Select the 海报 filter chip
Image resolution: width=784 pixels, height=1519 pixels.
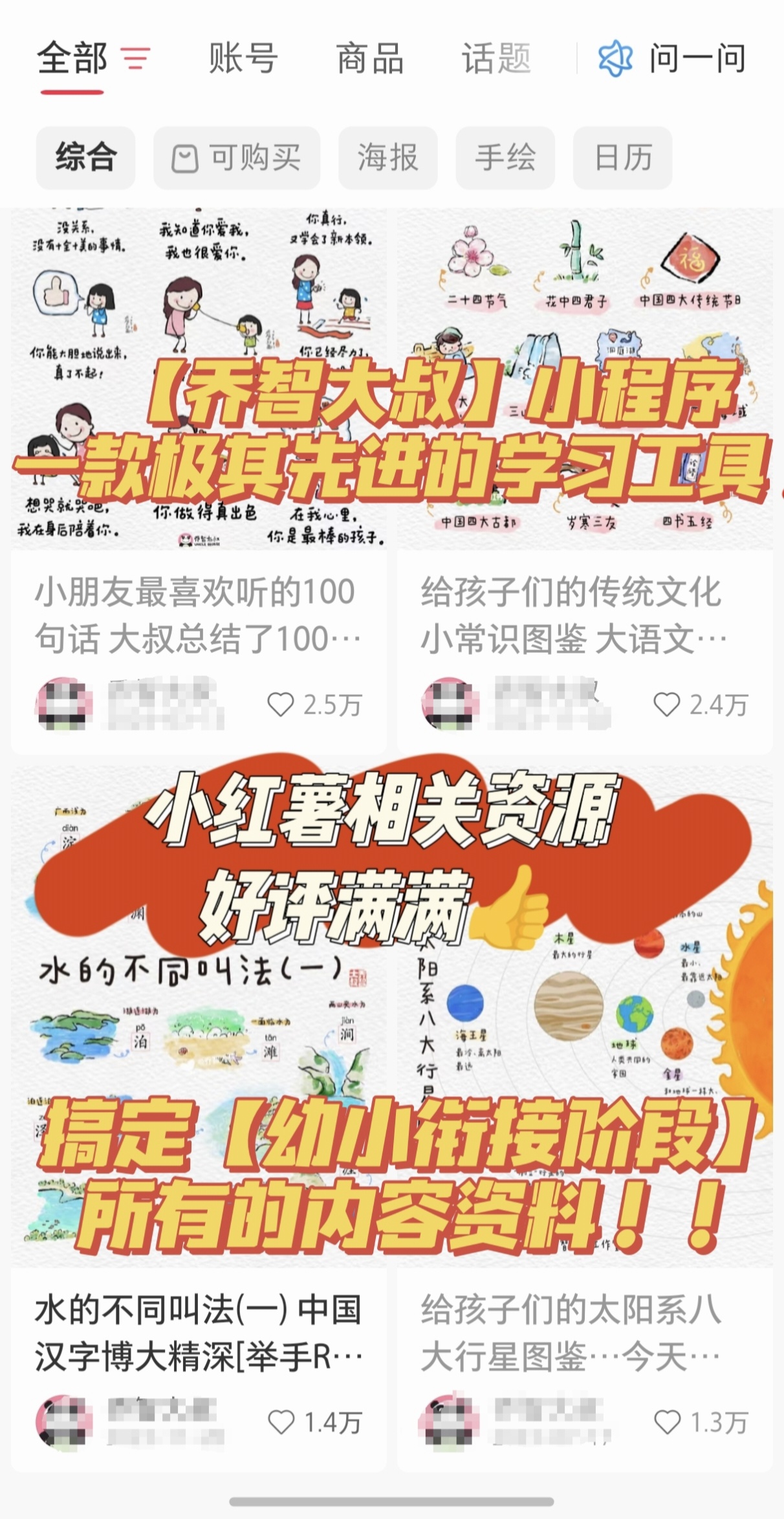click(388, 158)
